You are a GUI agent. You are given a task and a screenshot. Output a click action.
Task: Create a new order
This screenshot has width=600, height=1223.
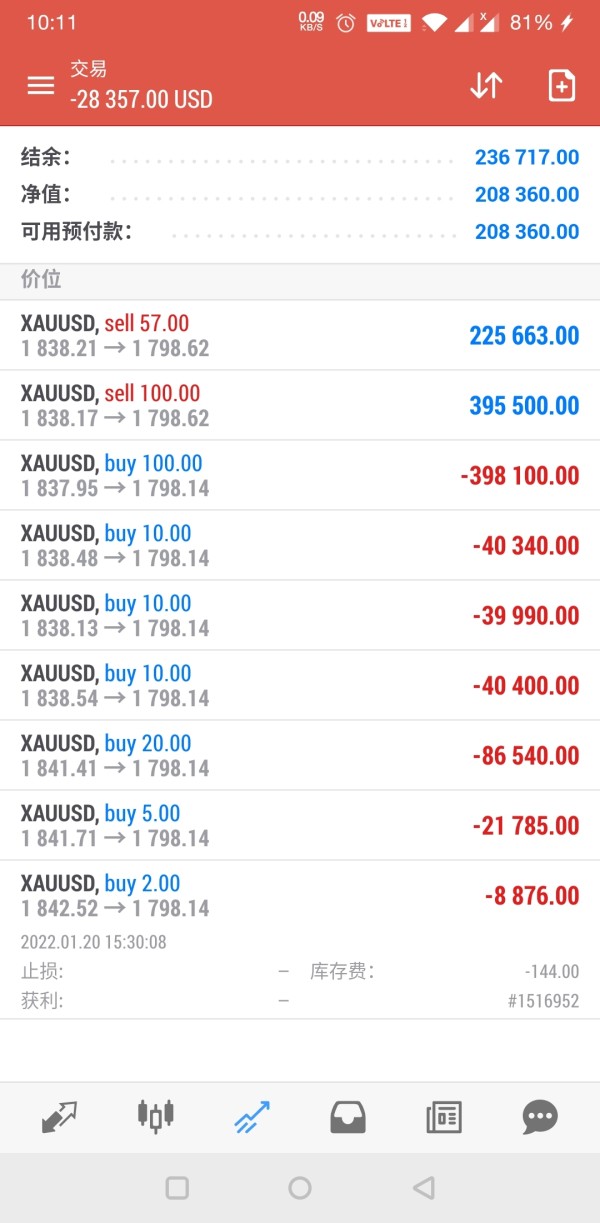pyautogui.click(x=562, y=85)
